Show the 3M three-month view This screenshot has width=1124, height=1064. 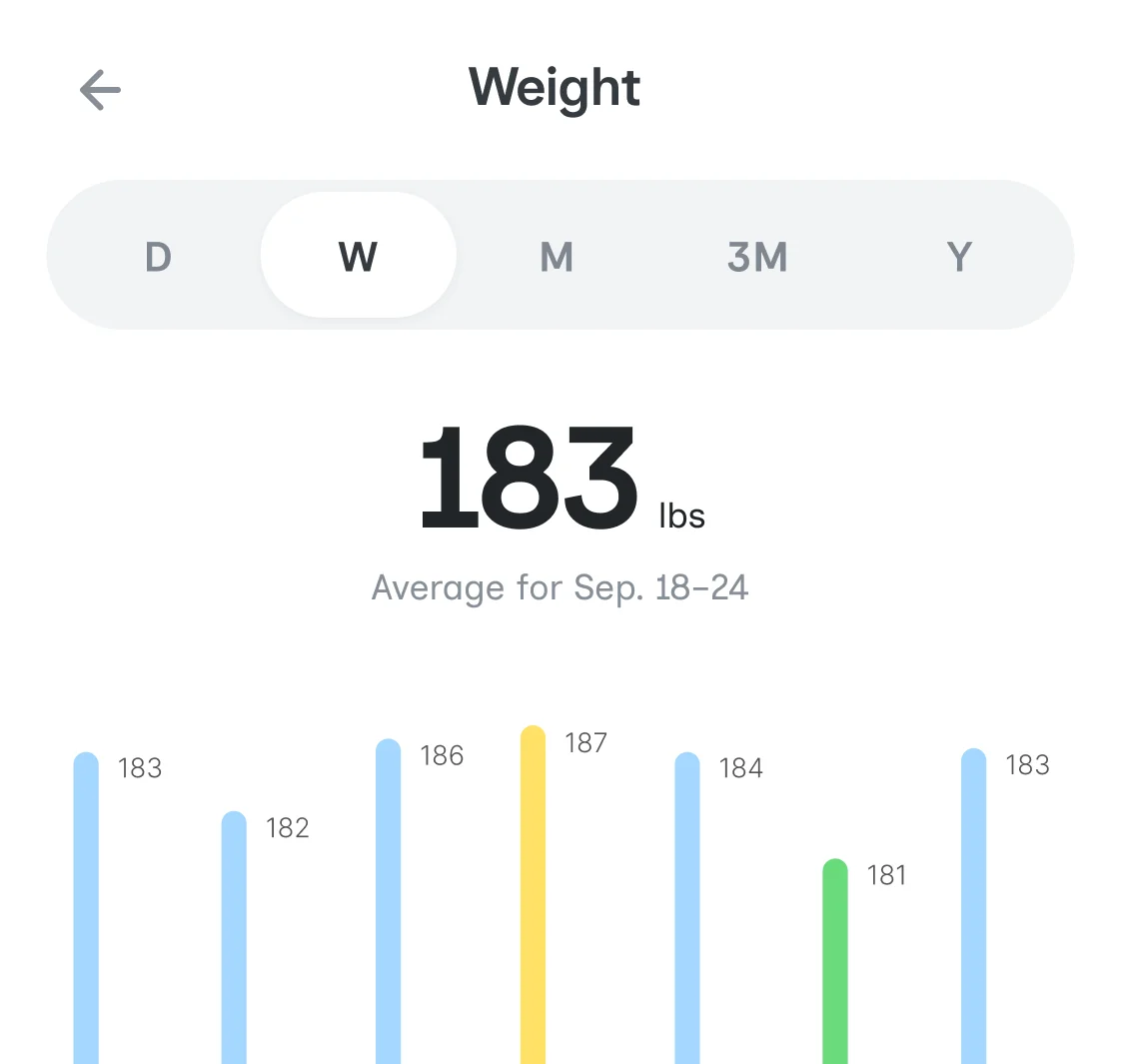(x=757, y=257)
